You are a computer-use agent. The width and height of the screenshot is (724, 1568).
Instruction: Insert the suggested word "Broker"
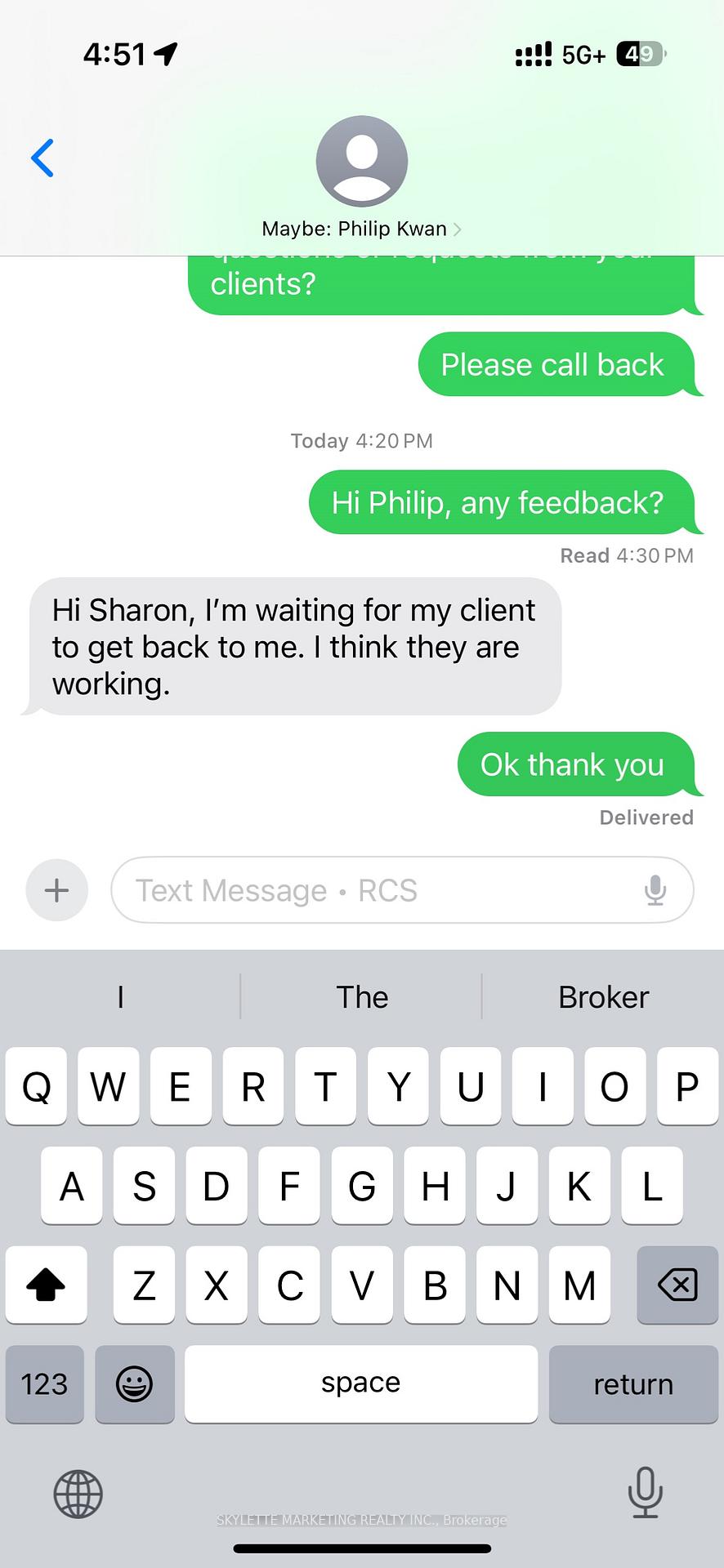pyautogui.click(x=603, y=996)
